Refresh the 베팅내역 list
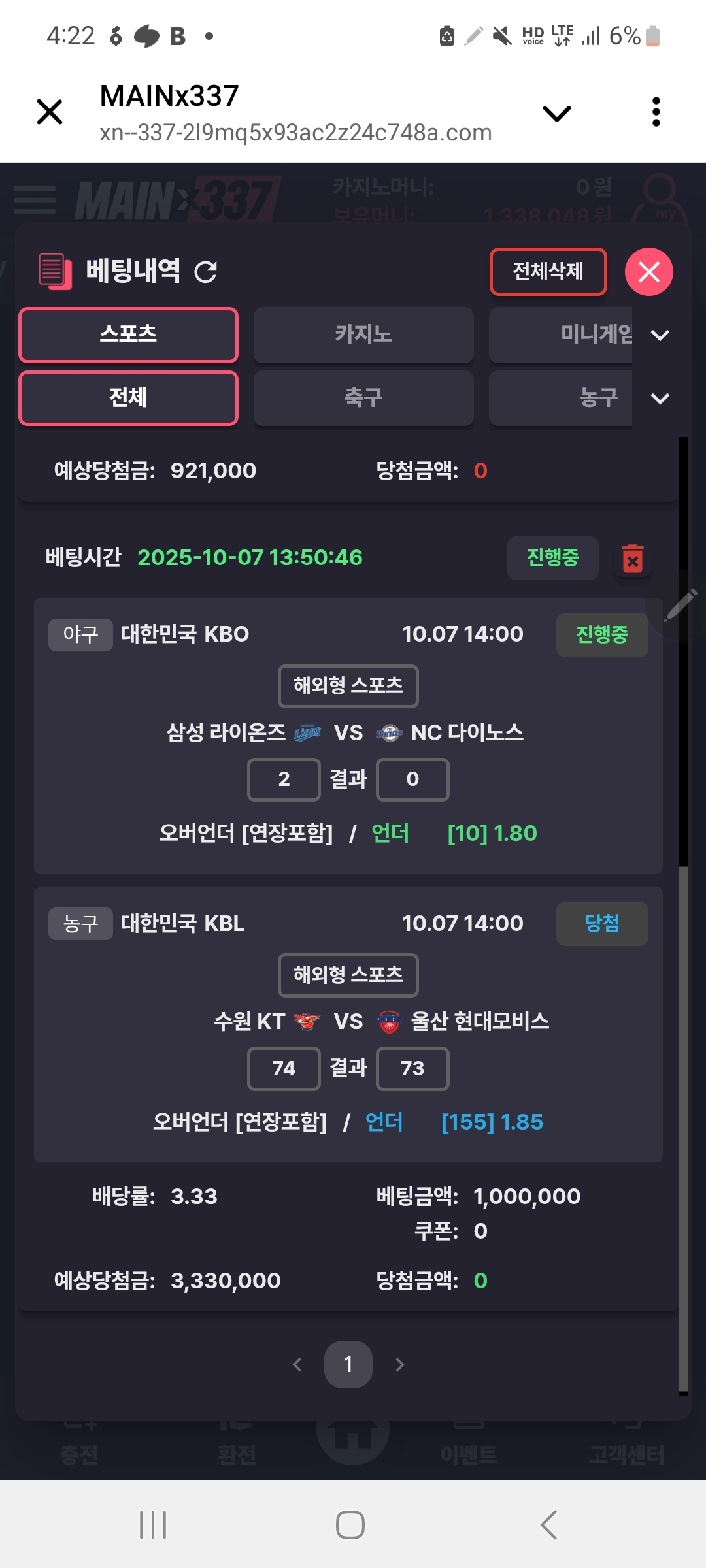This screenshot has height=1568, width=706. pos(206,272)
